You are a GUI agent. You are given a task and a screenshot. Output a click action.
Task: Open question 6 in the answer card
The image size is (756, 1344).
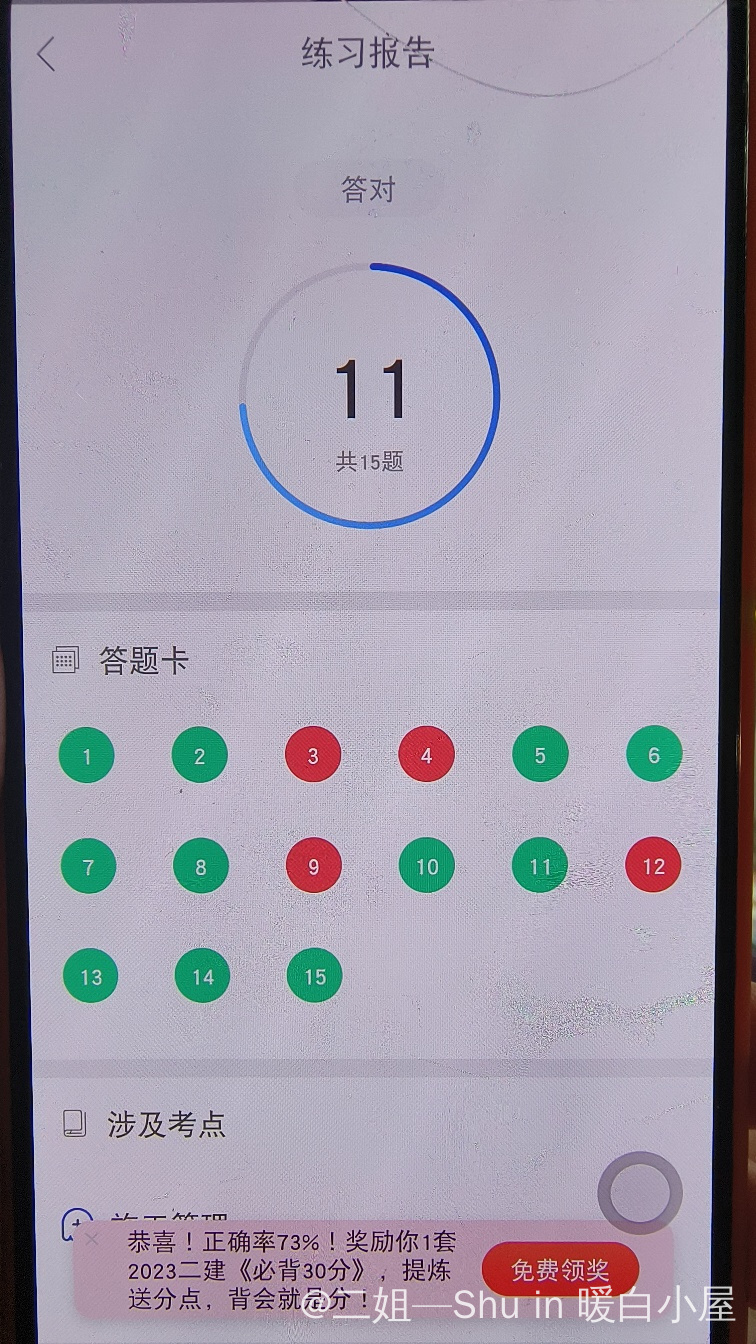point(654,754)
